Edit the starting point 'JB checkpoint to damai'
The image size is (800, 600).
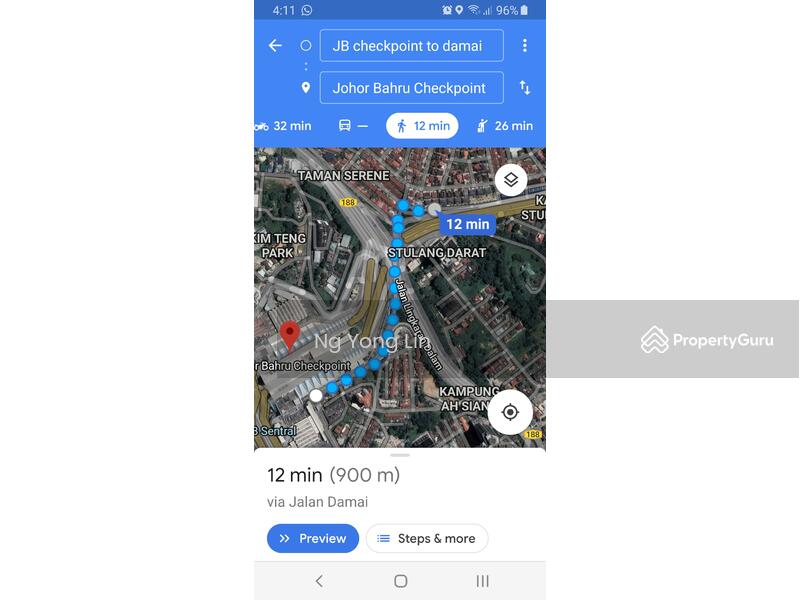tap(411, 46)
